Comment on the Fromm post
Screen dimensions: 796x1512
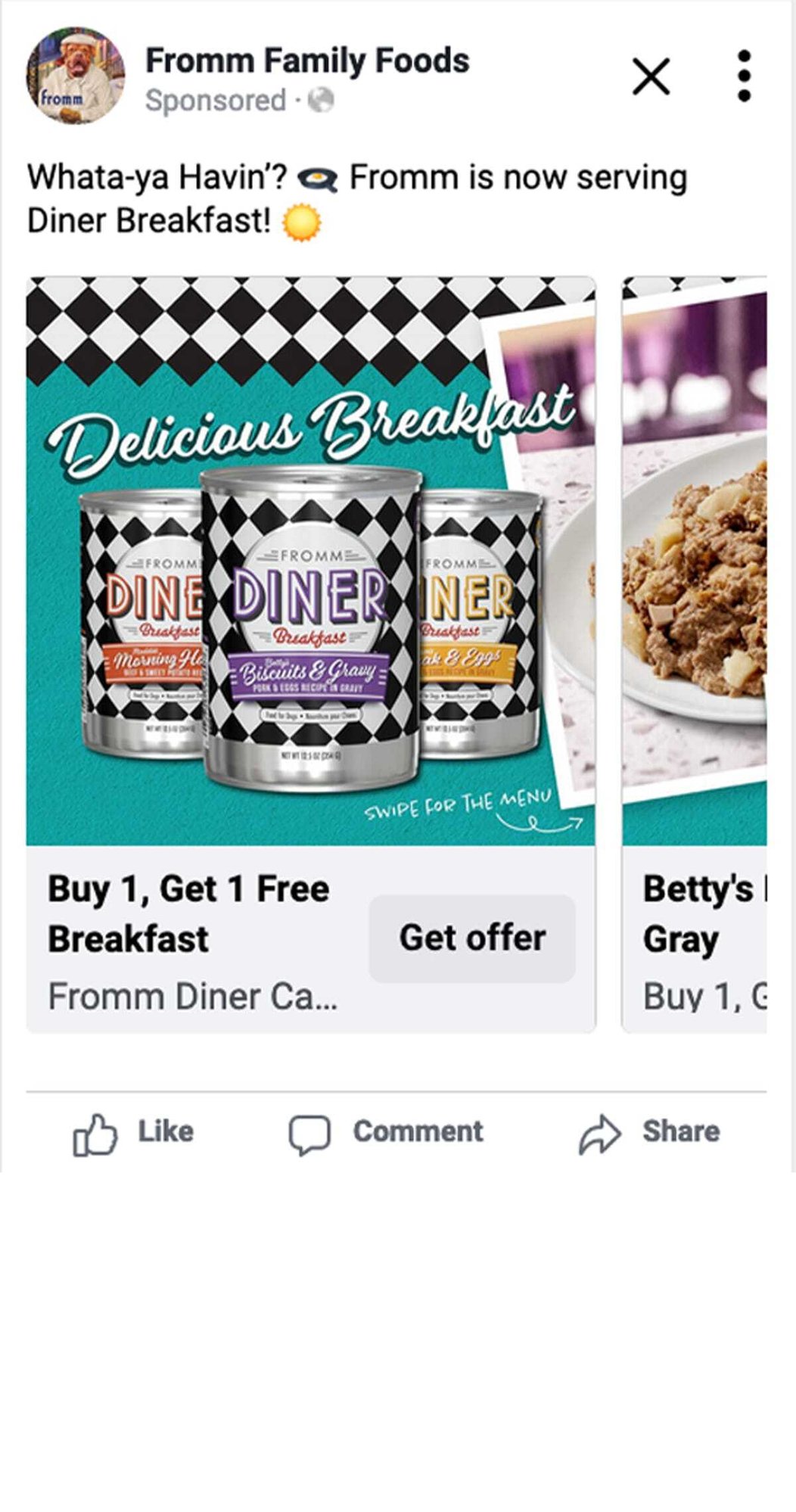[386, 1133]
